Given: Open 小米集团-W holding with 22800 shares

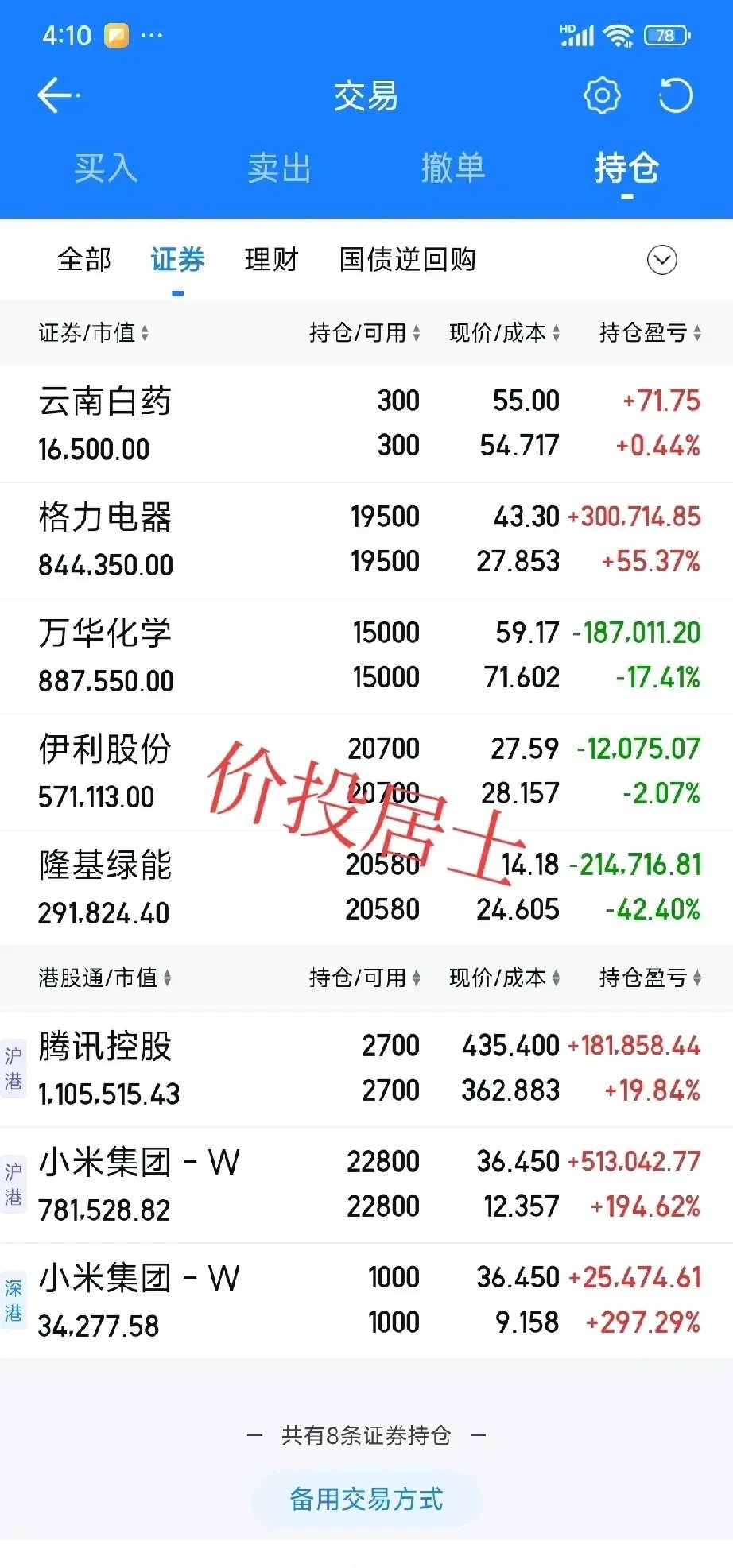Looking at the screenshot, I should tap(366, 1185).
